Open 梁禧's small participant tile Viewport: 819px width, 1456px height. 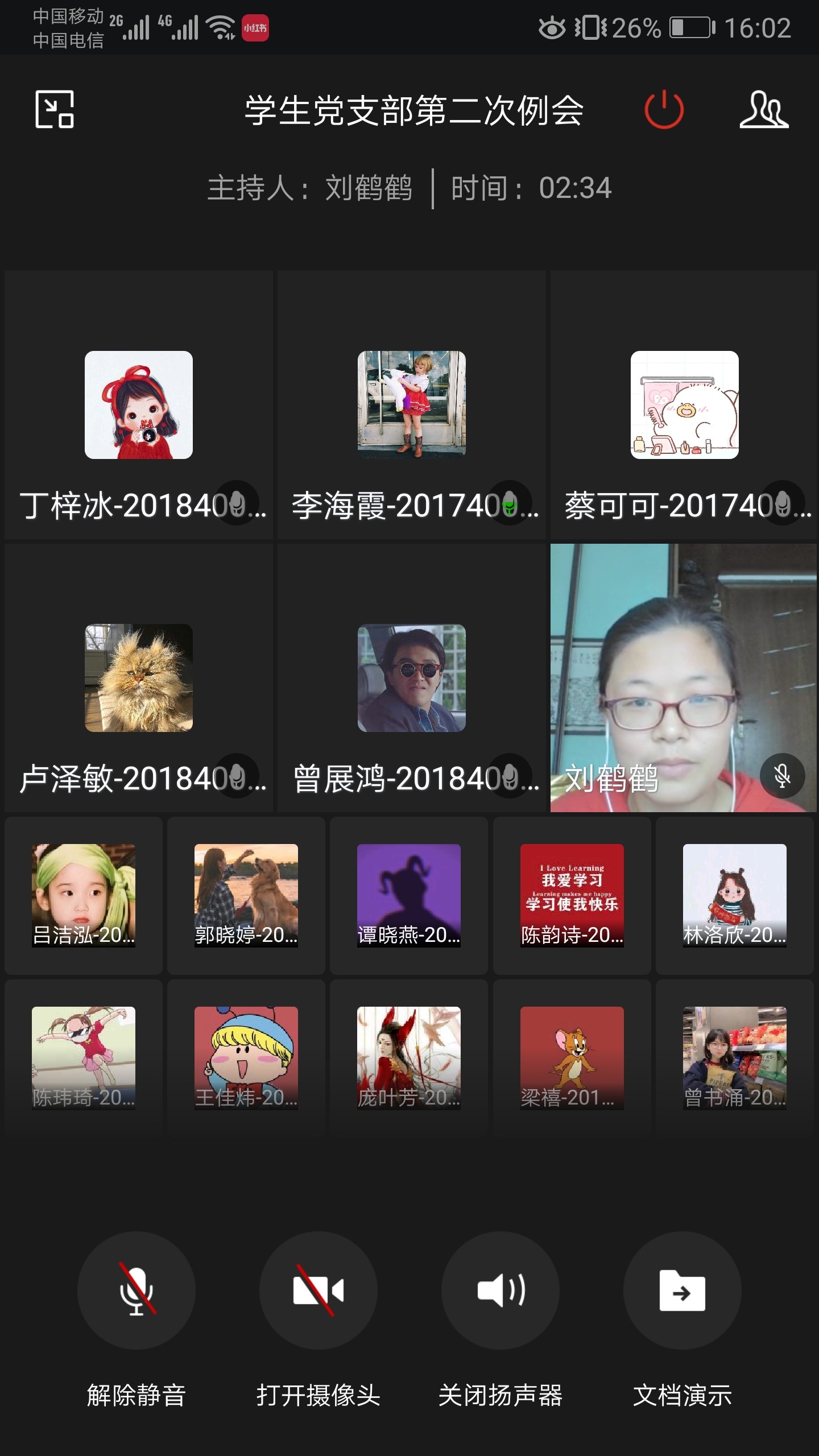[572, 1058]
